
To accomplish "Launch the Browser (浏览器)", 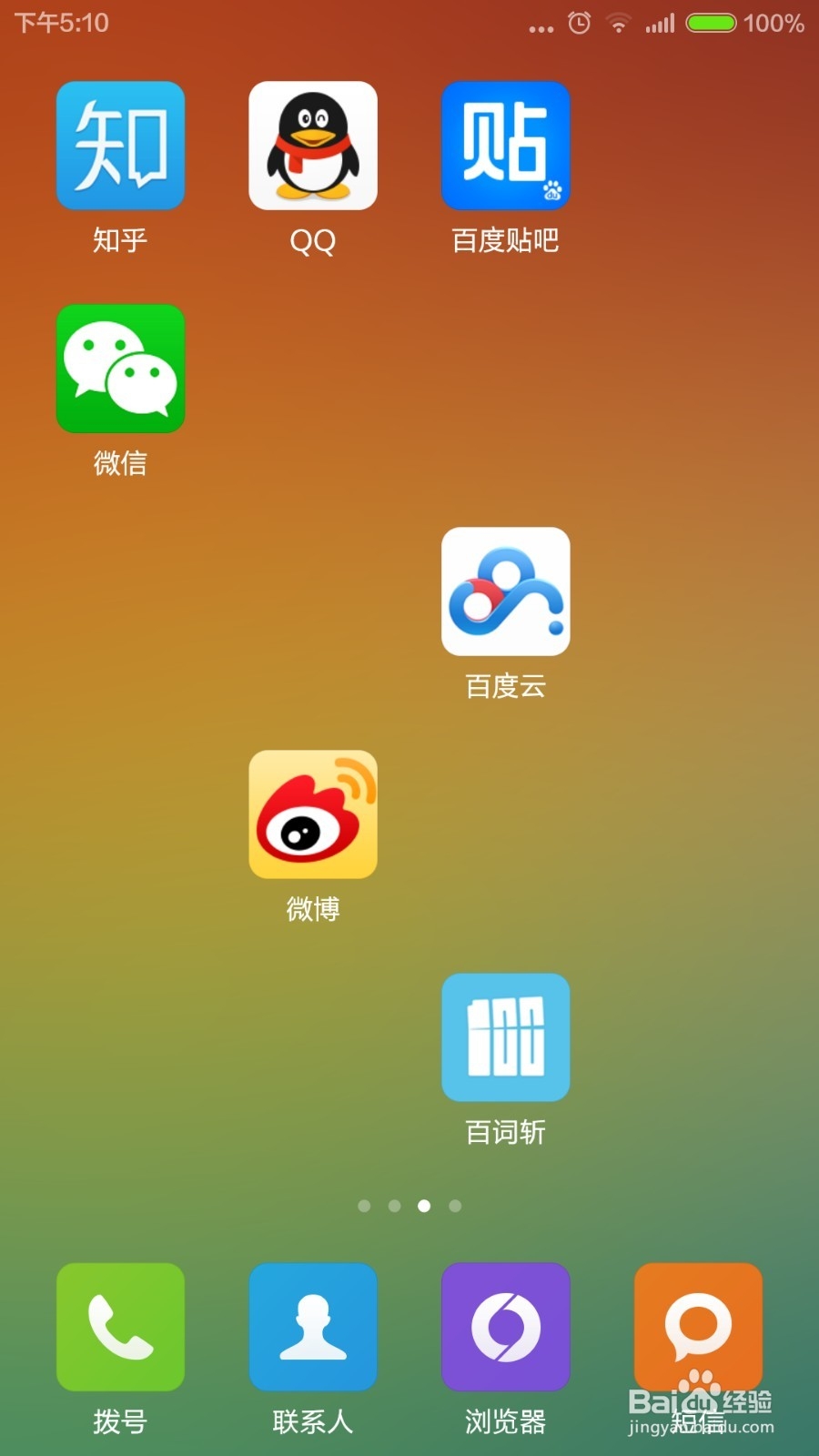I will pyautogui.click(x=505, y=1327).
